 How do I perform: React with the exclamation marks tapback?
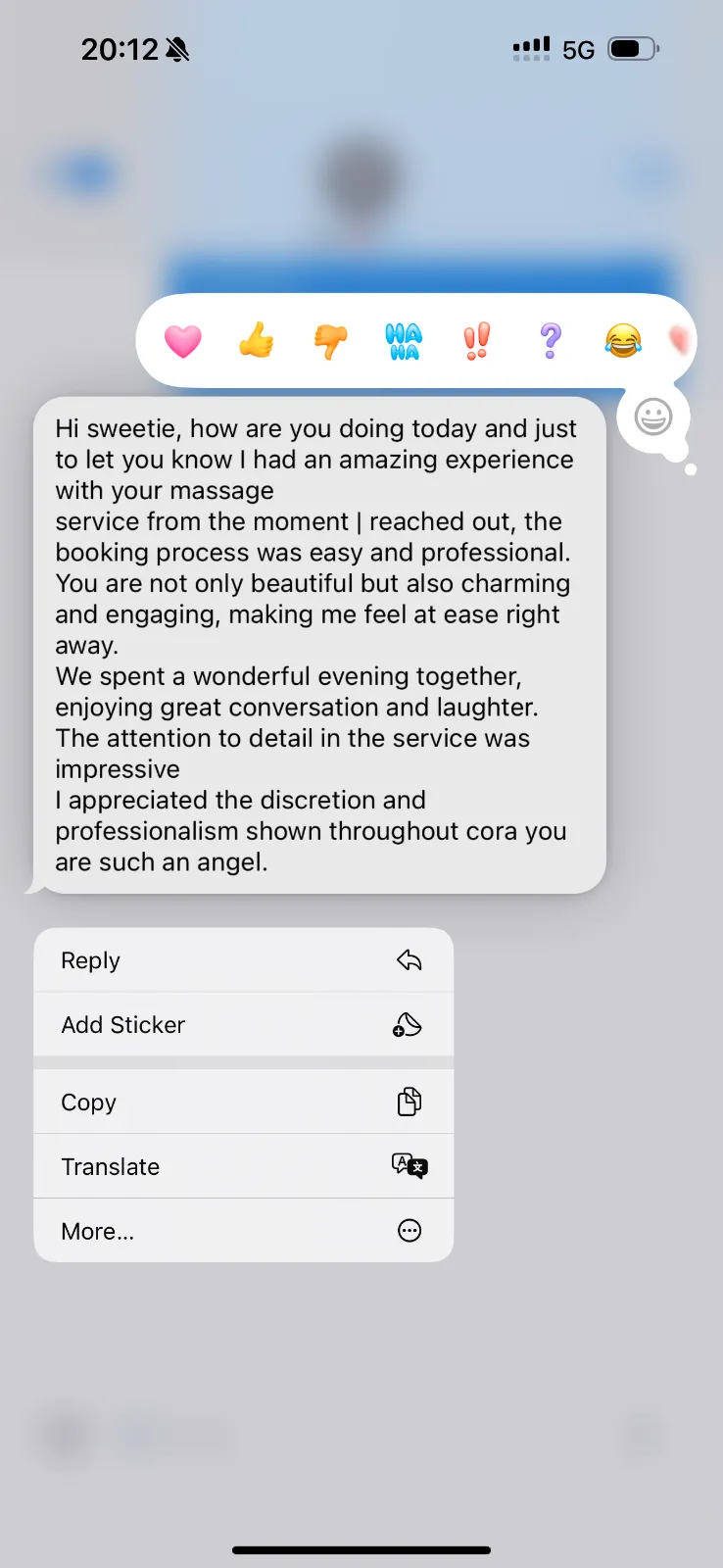coord(477,341)
